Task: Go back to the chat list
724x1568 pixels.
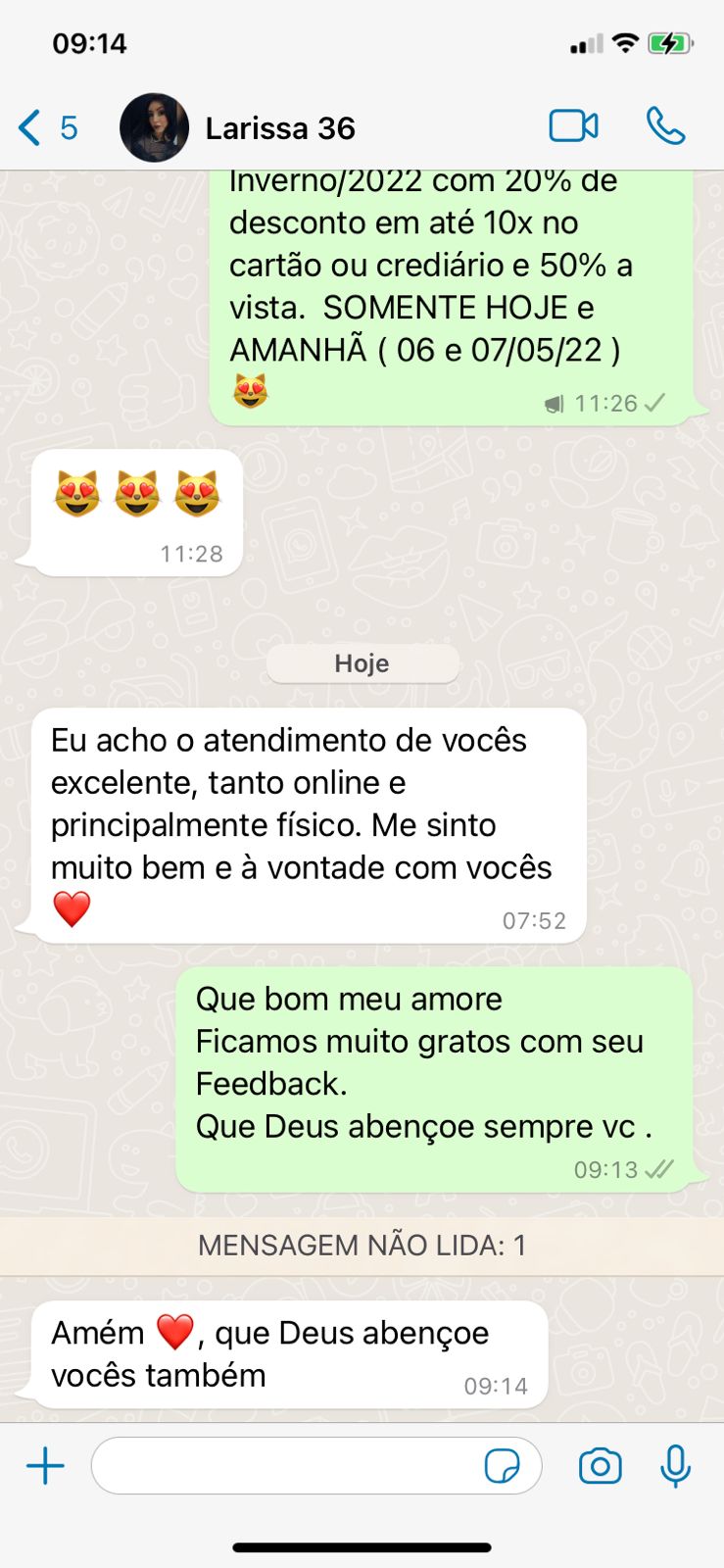Action: (x=46, y=128)
